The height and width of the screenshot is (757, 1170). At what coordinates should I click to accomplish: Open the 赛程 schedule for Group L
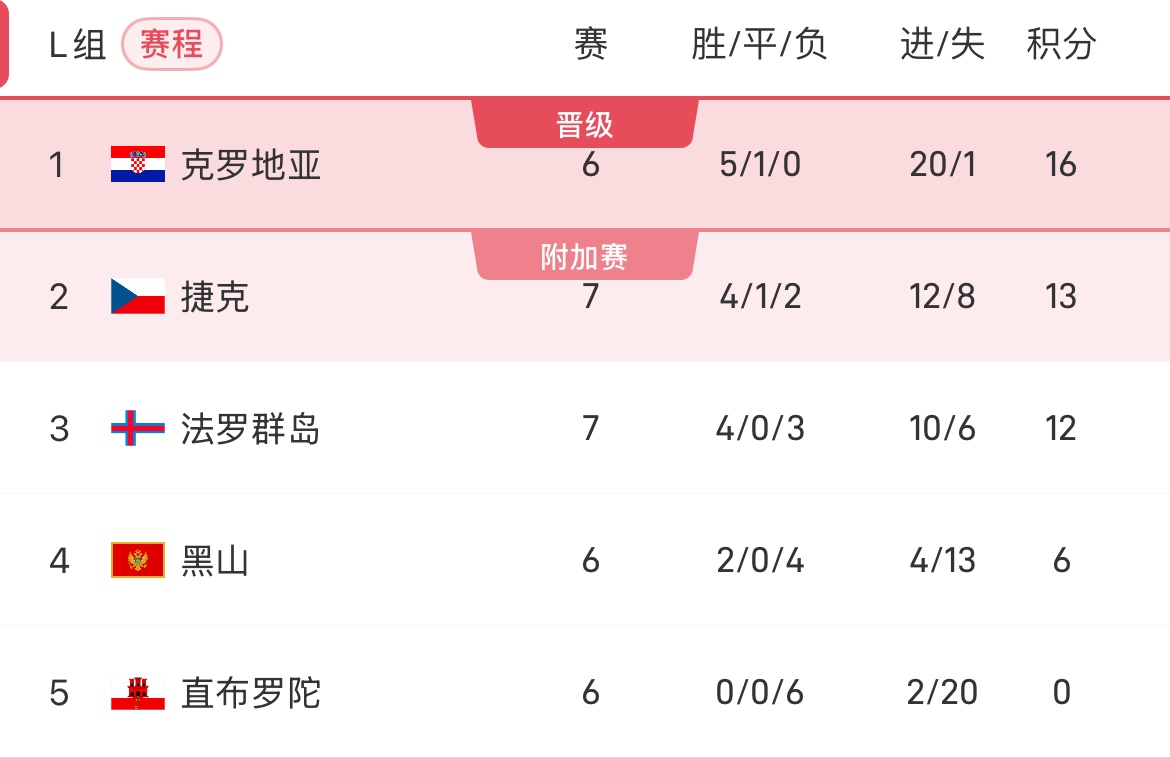pos(171,45)
